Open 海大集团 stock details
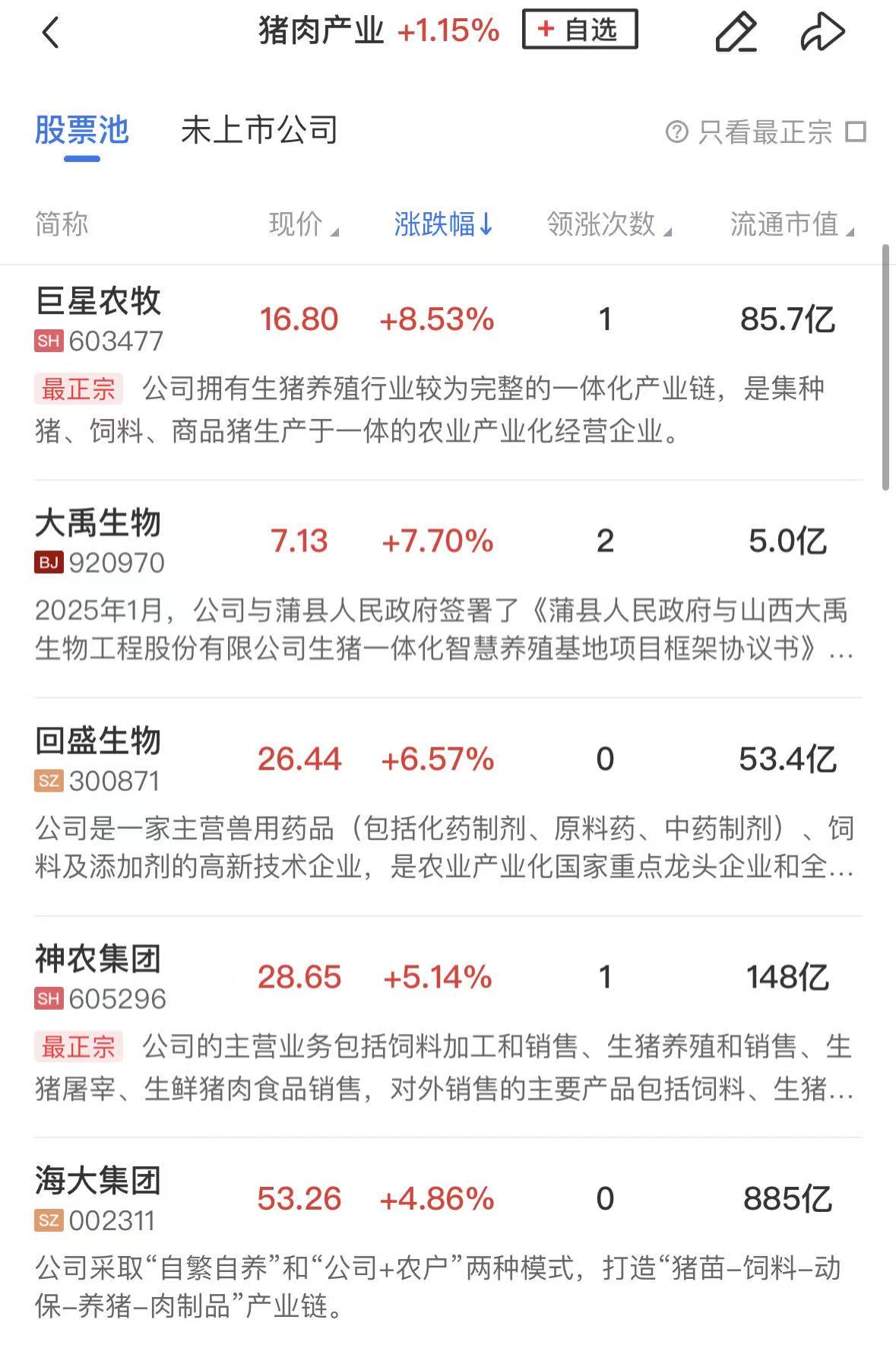The width and height of the screenshot is (896, 1345). [99, 1182]
